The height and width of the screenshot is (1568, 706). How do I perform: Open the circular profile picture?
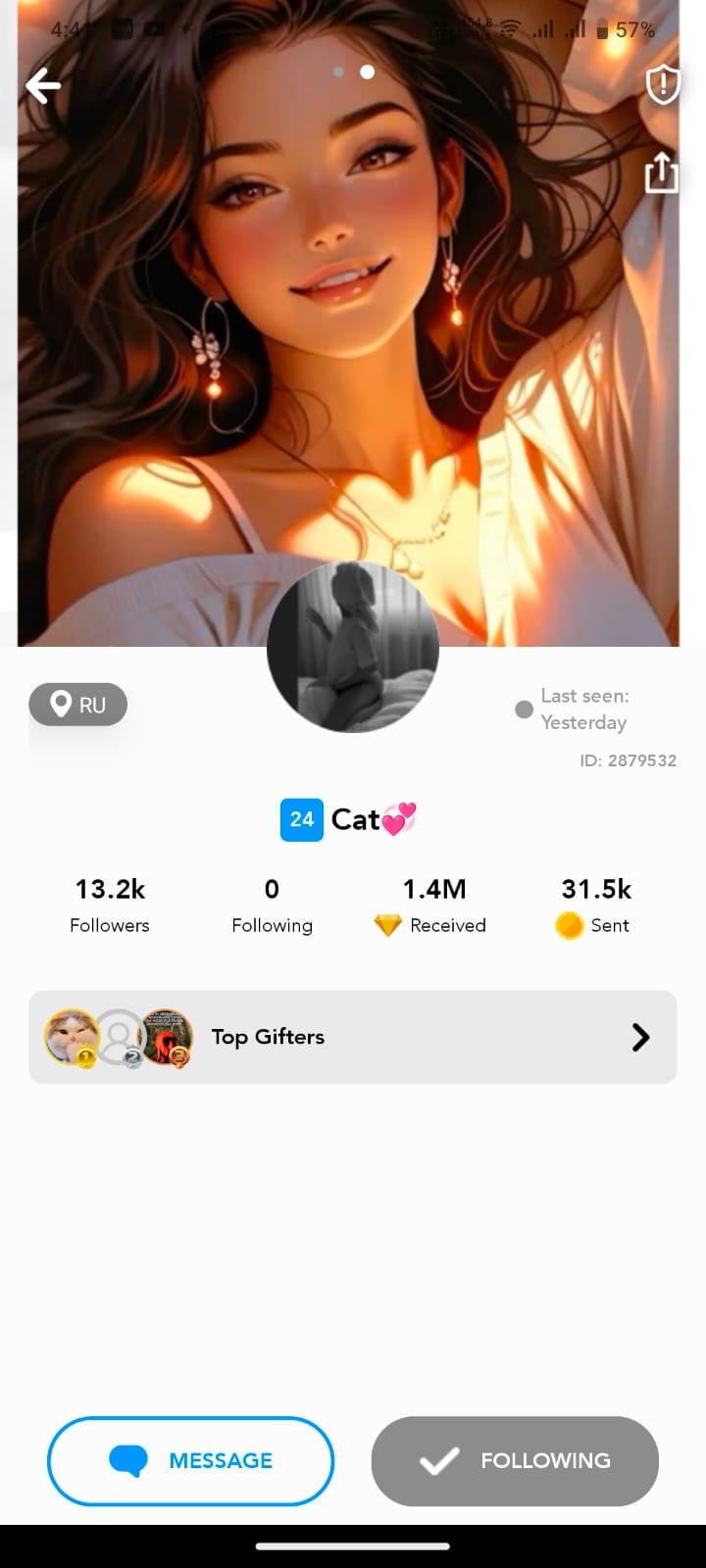353,647
